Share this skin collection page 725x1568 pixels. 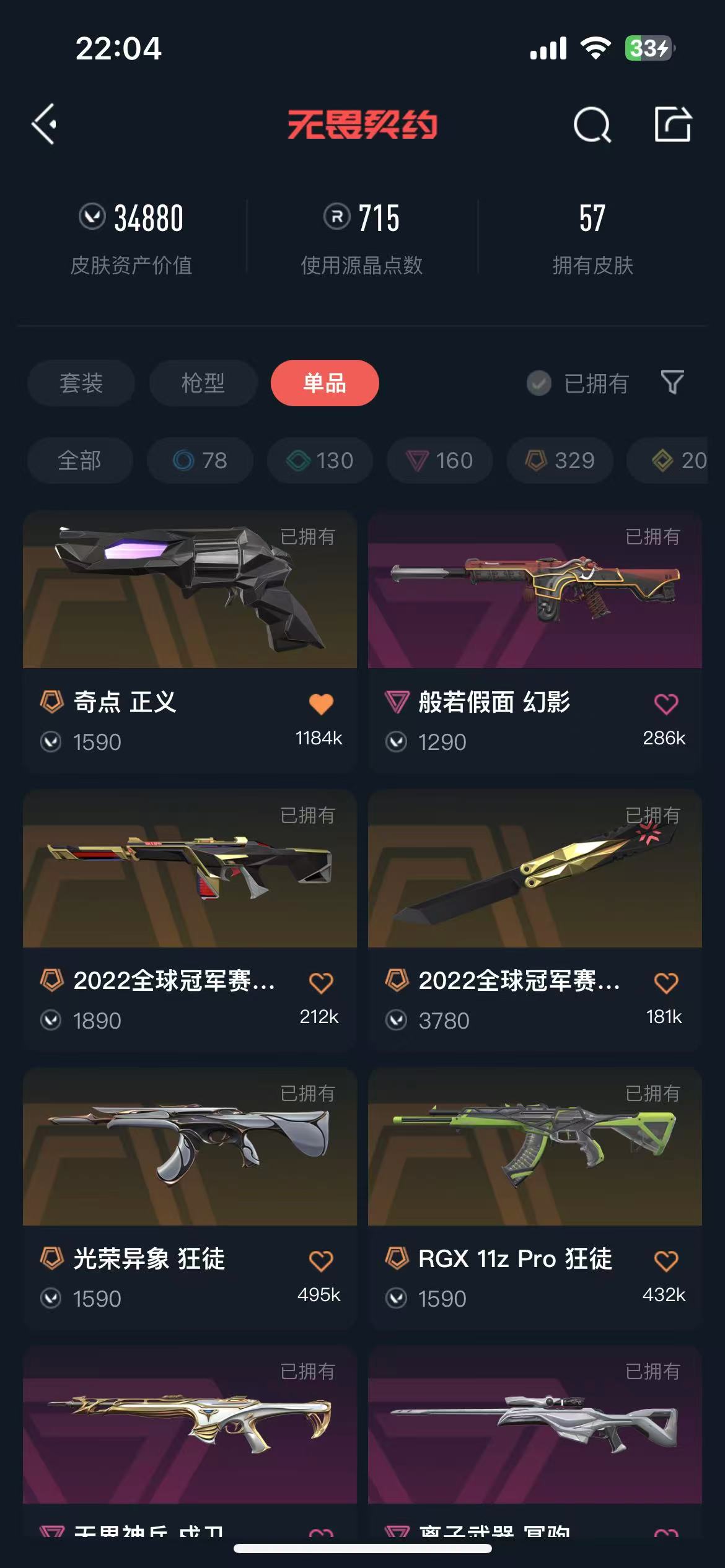pos(673,124)
